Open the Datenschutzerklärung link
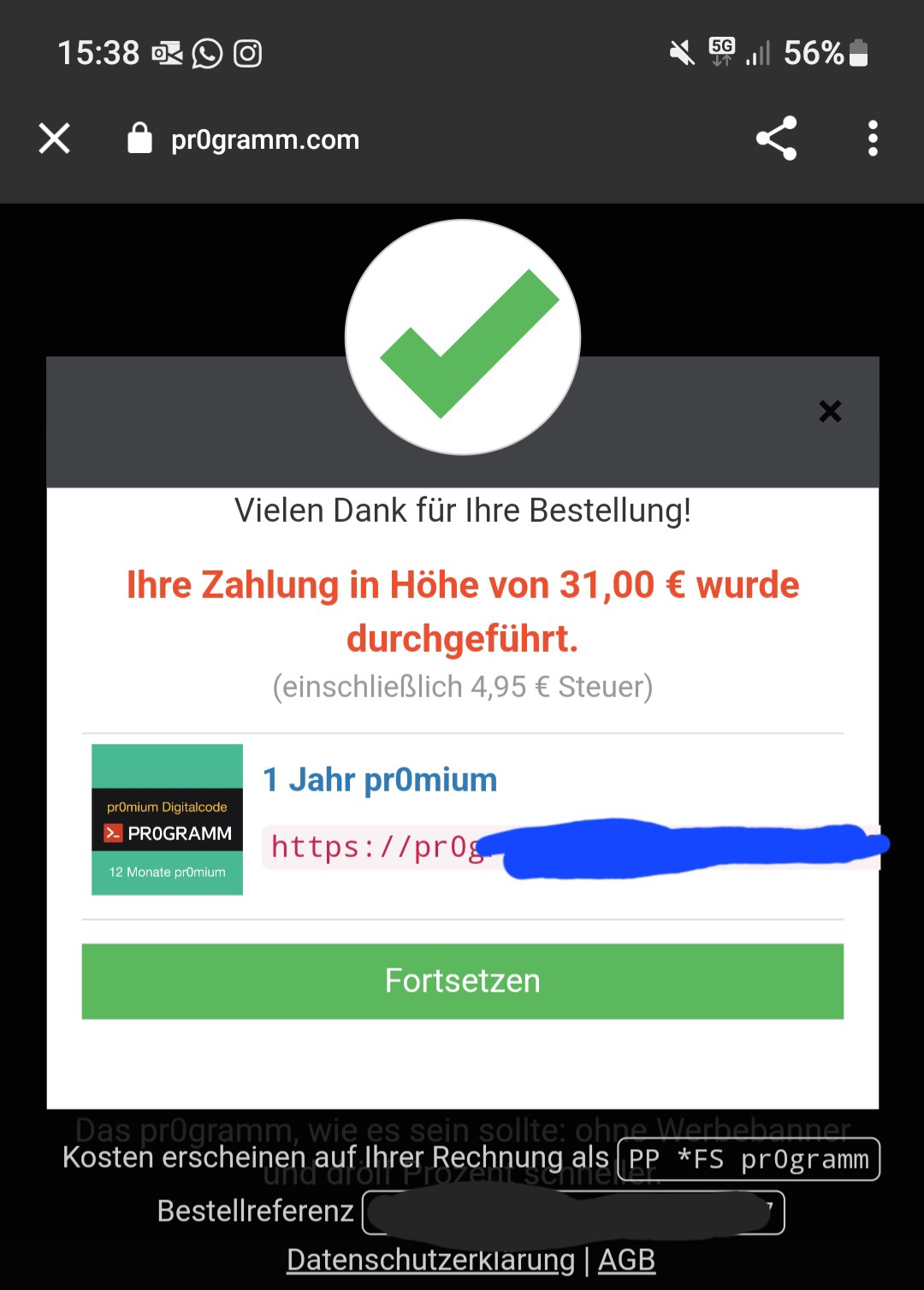Image resolution: width=924 pixels, height=1290 pixels. coord(430,1260)
